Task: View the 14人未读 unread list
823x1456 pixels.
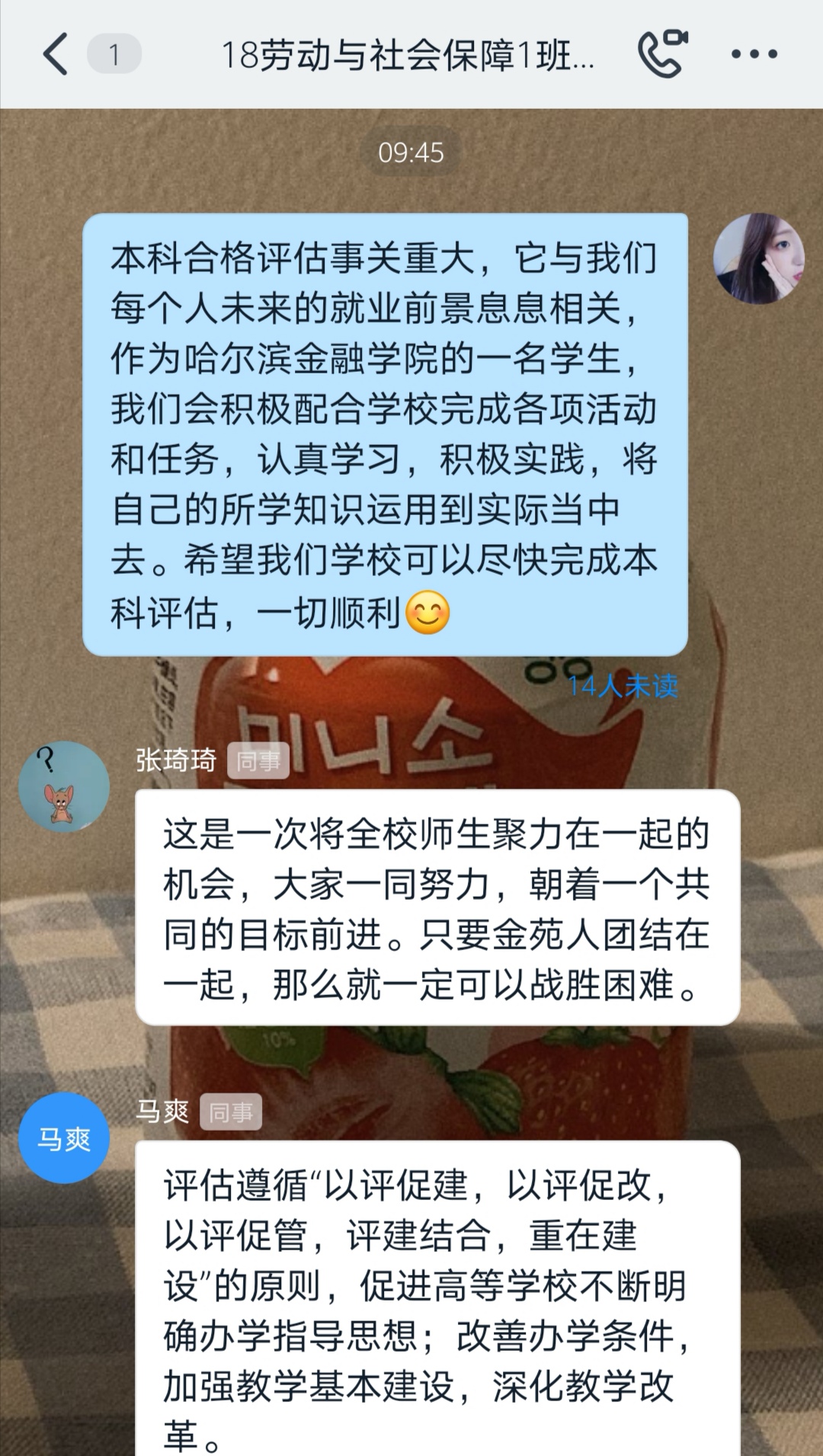Action: point(623,686)
